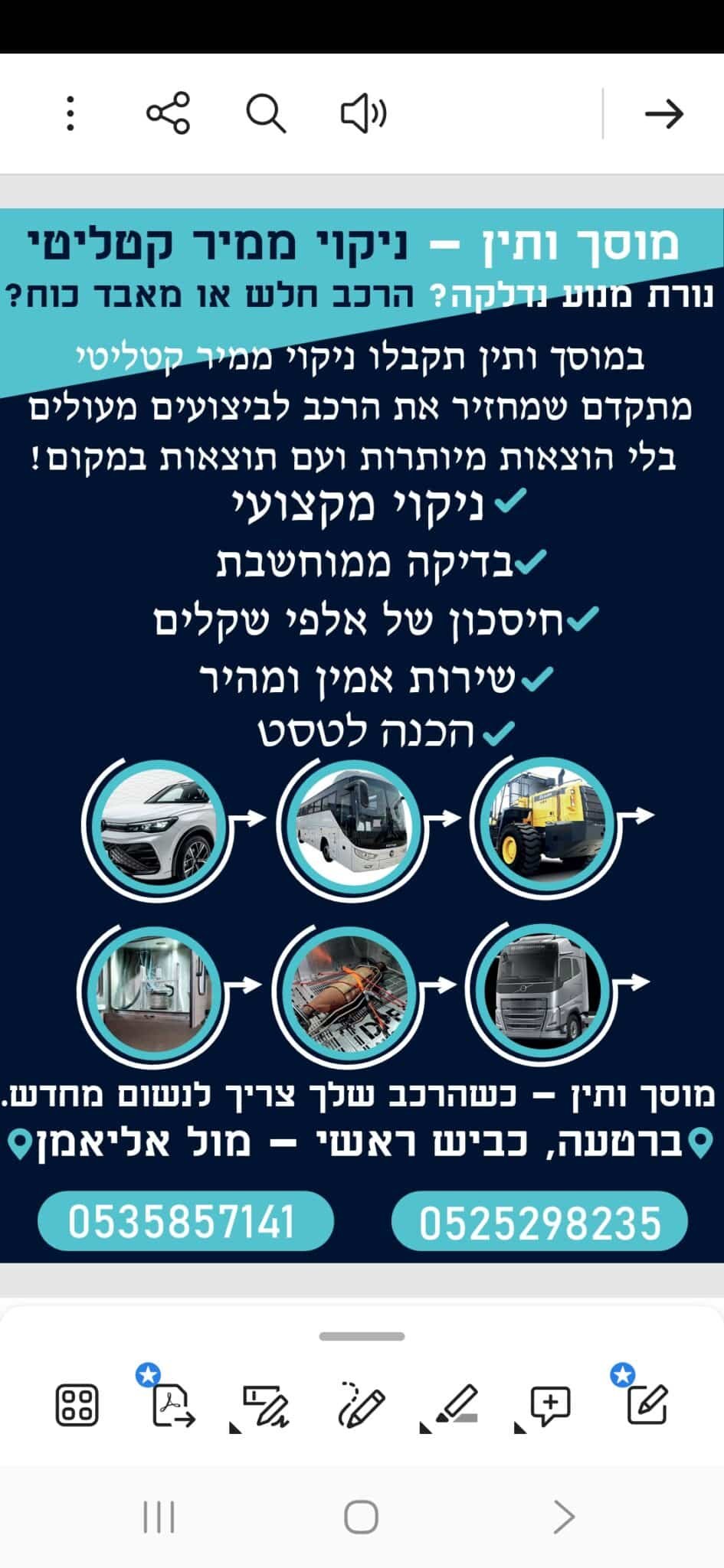Tap the arrow at the top right
The image size is (724, 1568).
point(663,113)
